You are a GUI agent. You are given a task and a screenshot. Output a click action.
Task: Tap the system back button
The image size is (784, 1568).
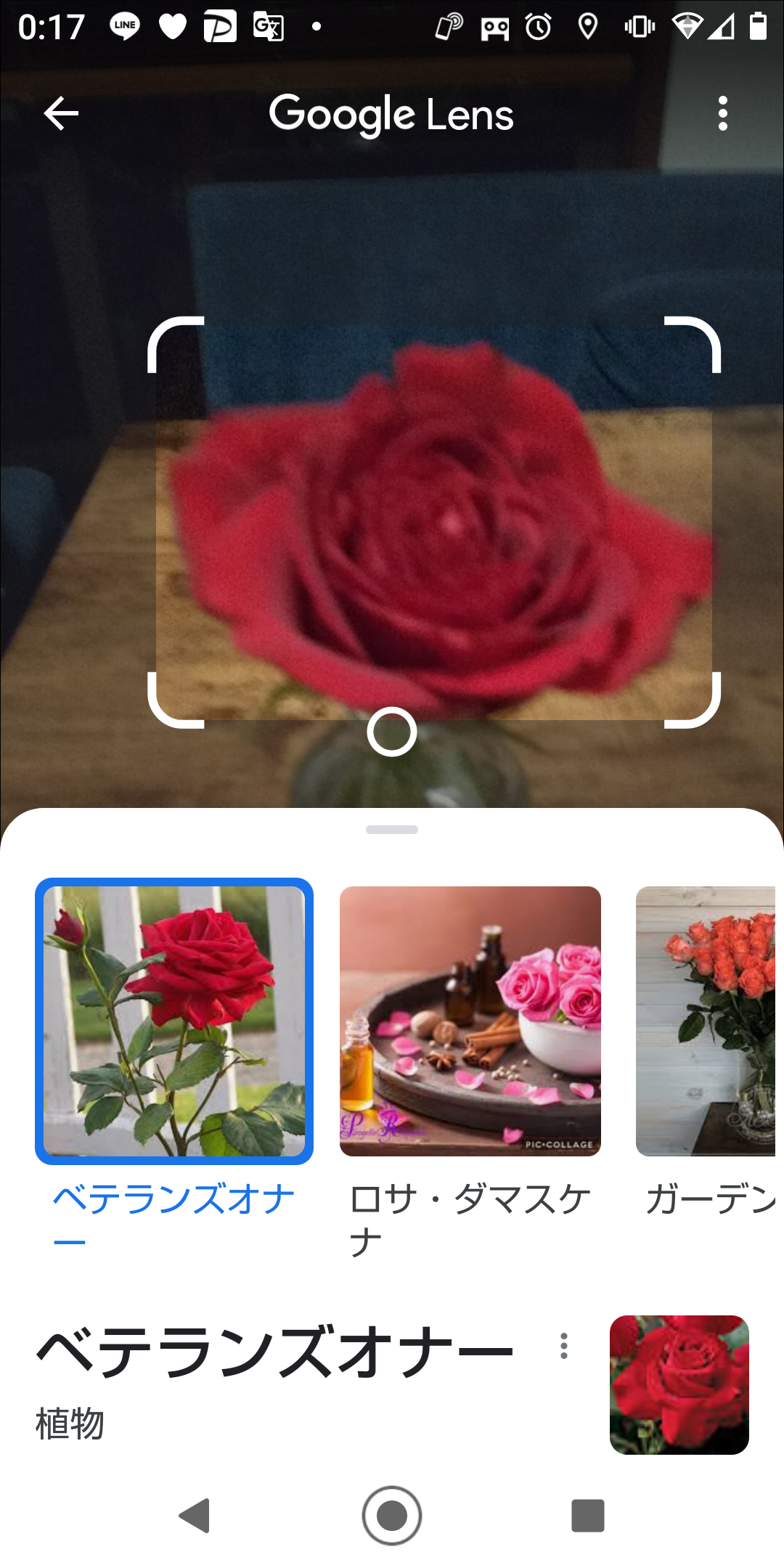[195, 1516]
